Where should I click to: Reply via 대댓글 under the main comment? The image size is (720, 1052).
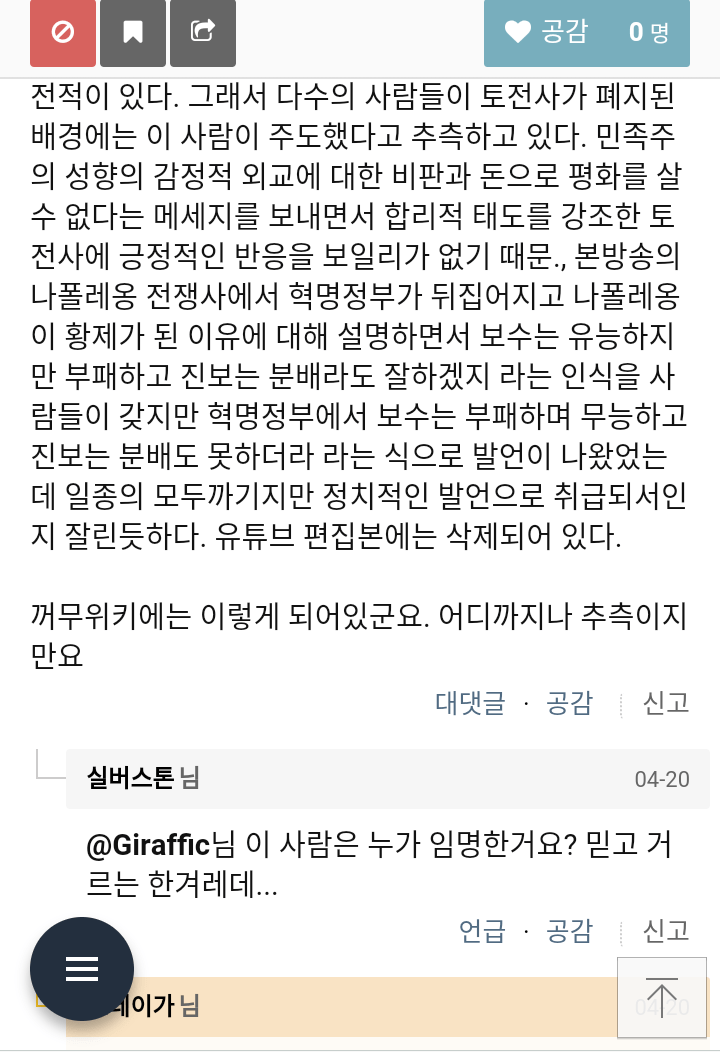point(470,703)
